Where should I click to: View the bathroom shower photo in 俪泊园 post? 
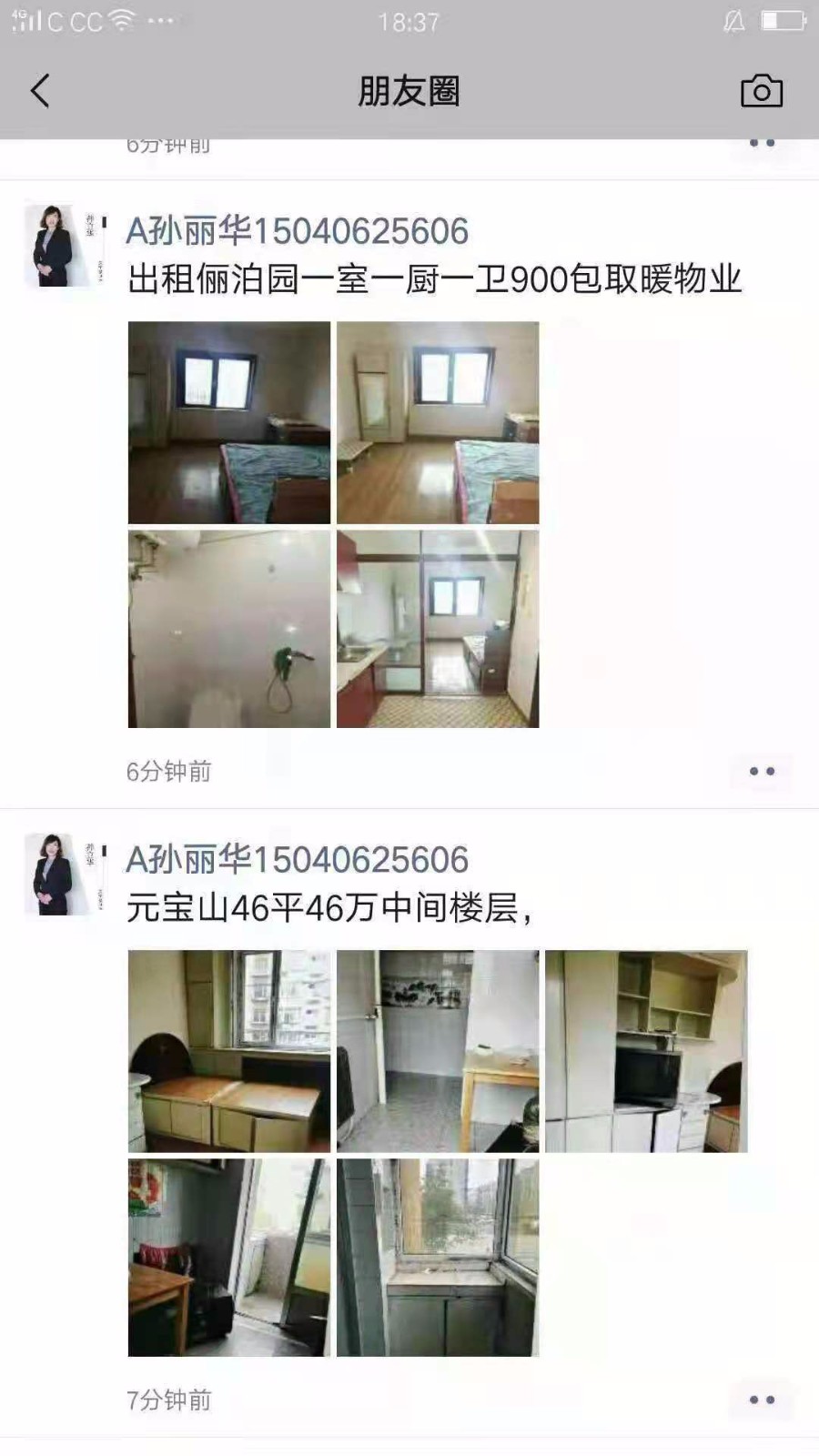[x=229, y=630]
